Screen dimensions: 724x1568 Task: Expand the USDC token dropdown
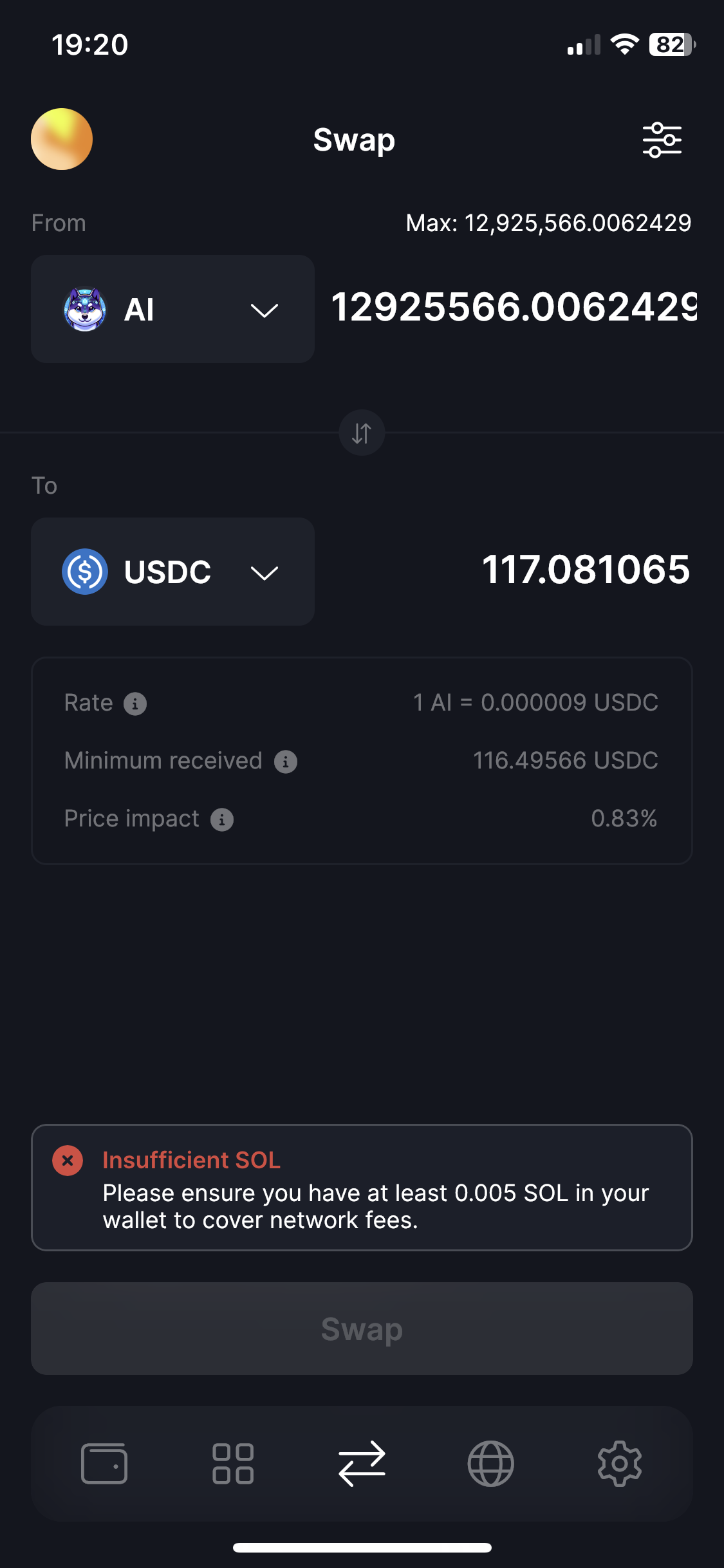point(172,572)
